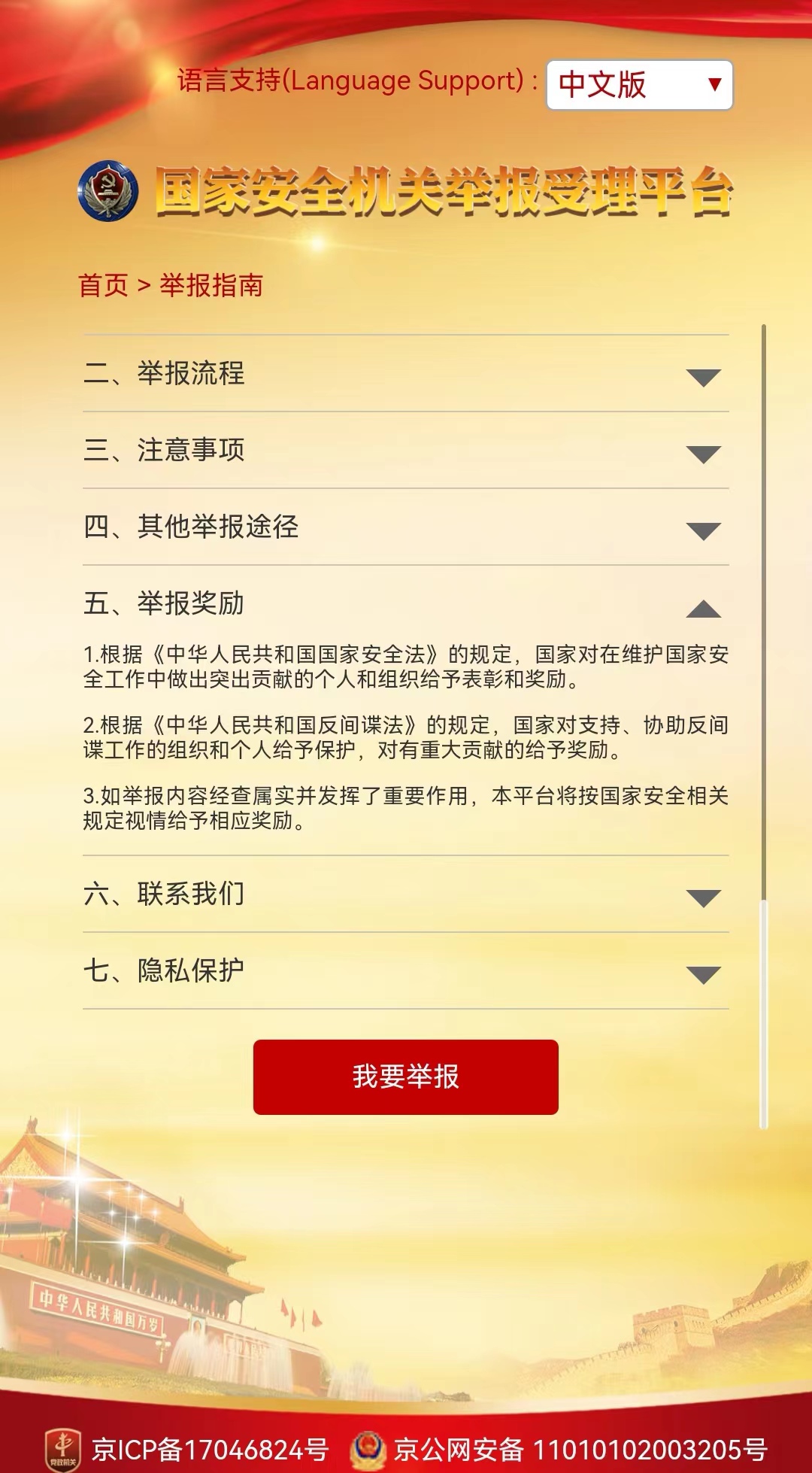Open the 京ICP备17046824号 filing link
Screen dimensions: 812x1473
[x=210, y=1449]
